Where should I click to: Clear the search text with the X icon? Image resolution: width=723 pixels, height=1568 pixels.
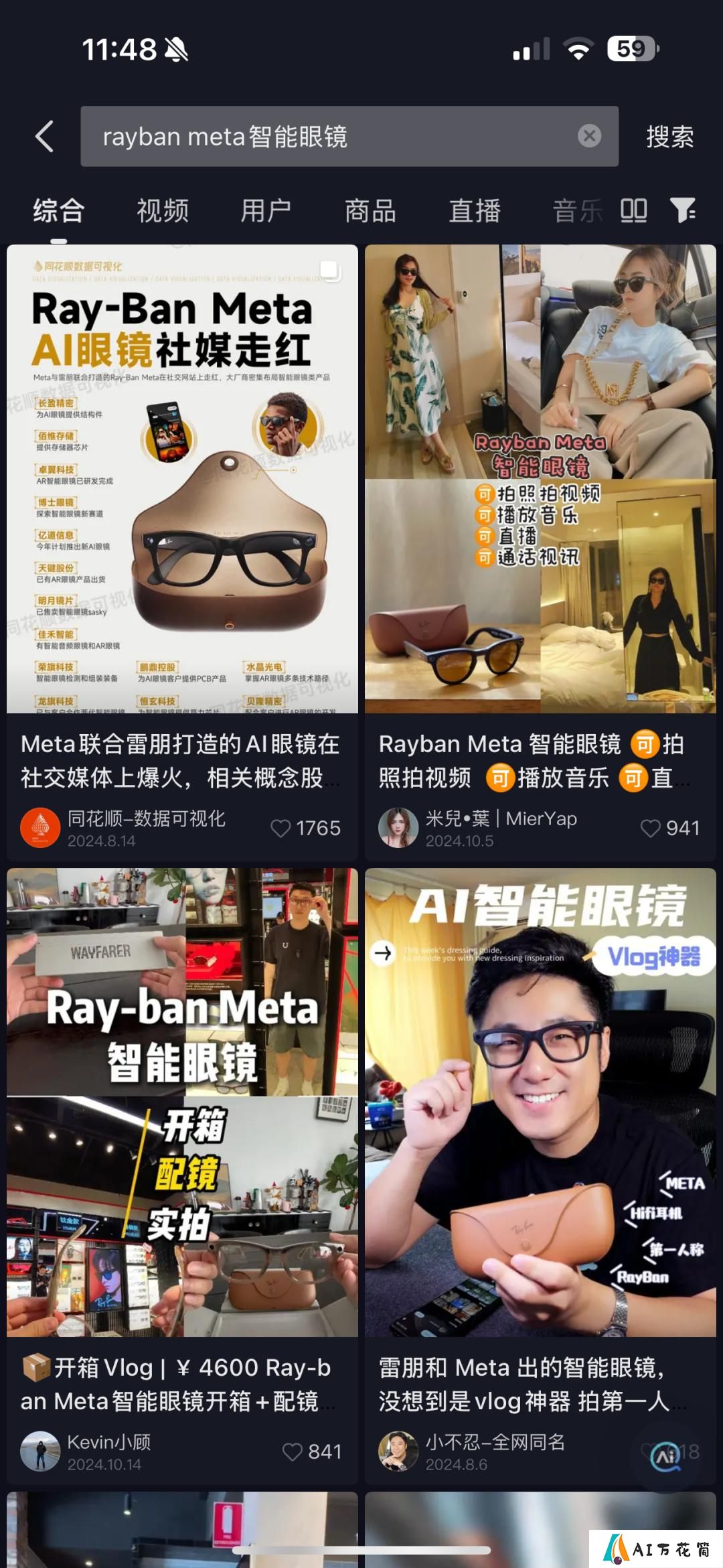[589, 137]
